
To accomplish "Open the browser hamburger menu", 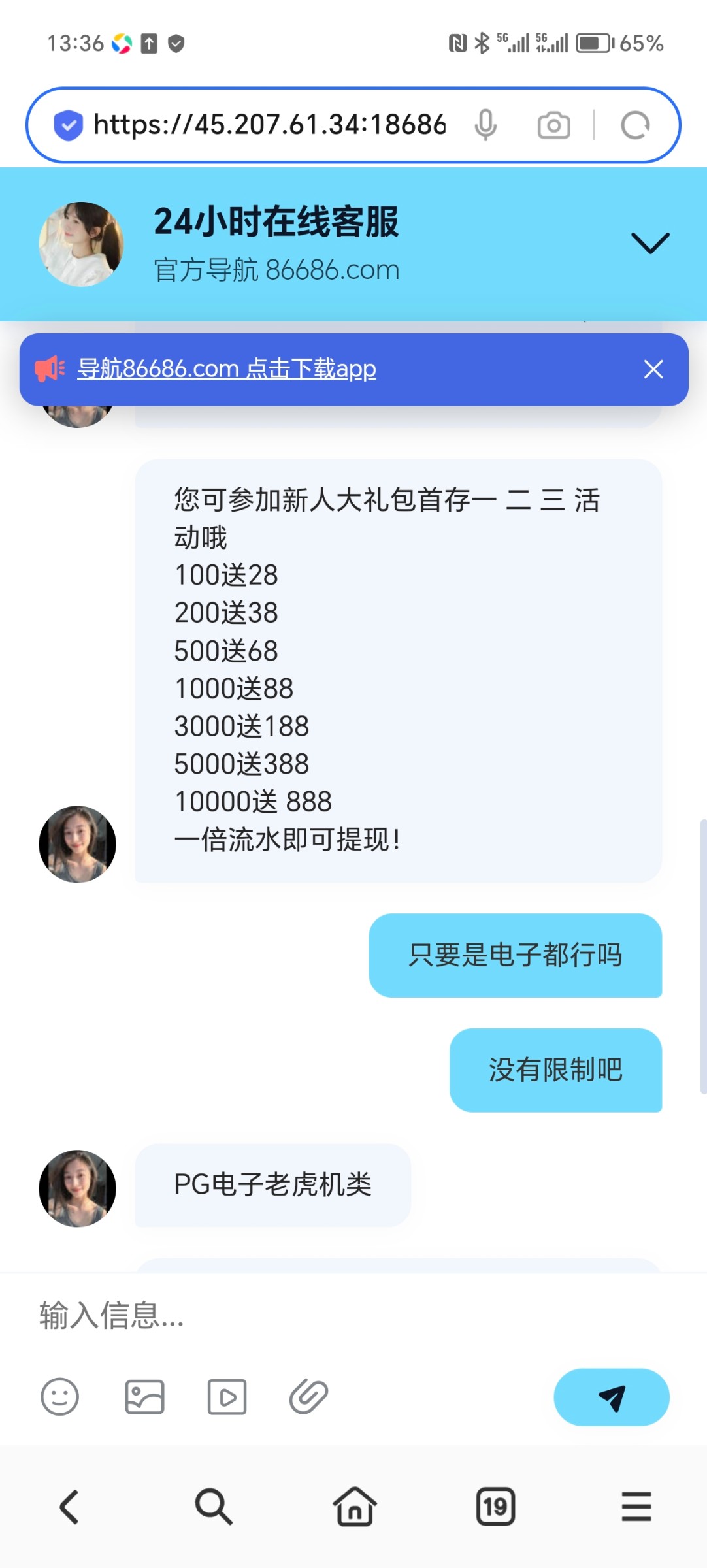I will click(x=636, y=1507).
